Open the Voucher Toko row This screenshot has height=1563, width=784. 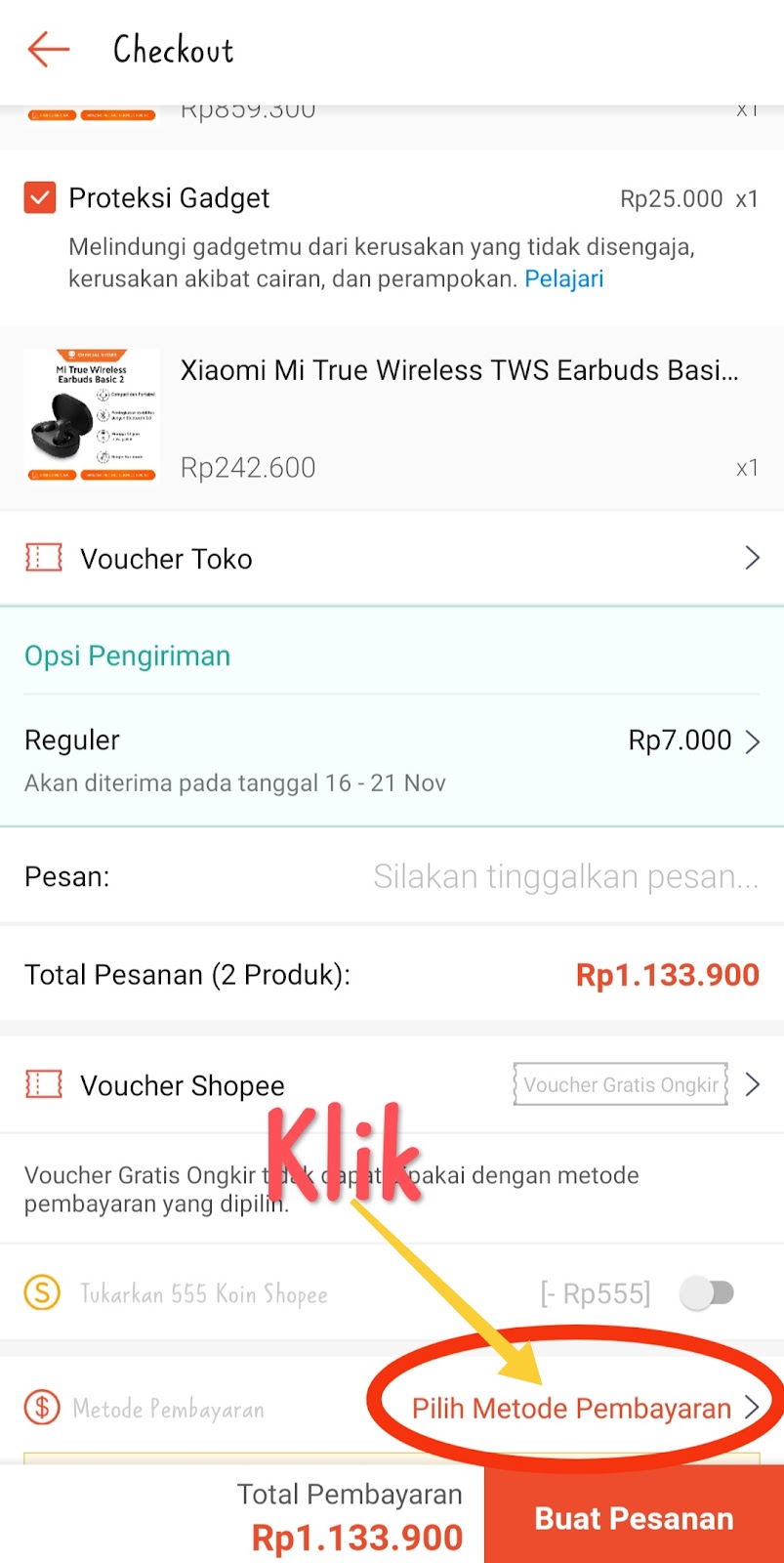[x=391, y=559]
